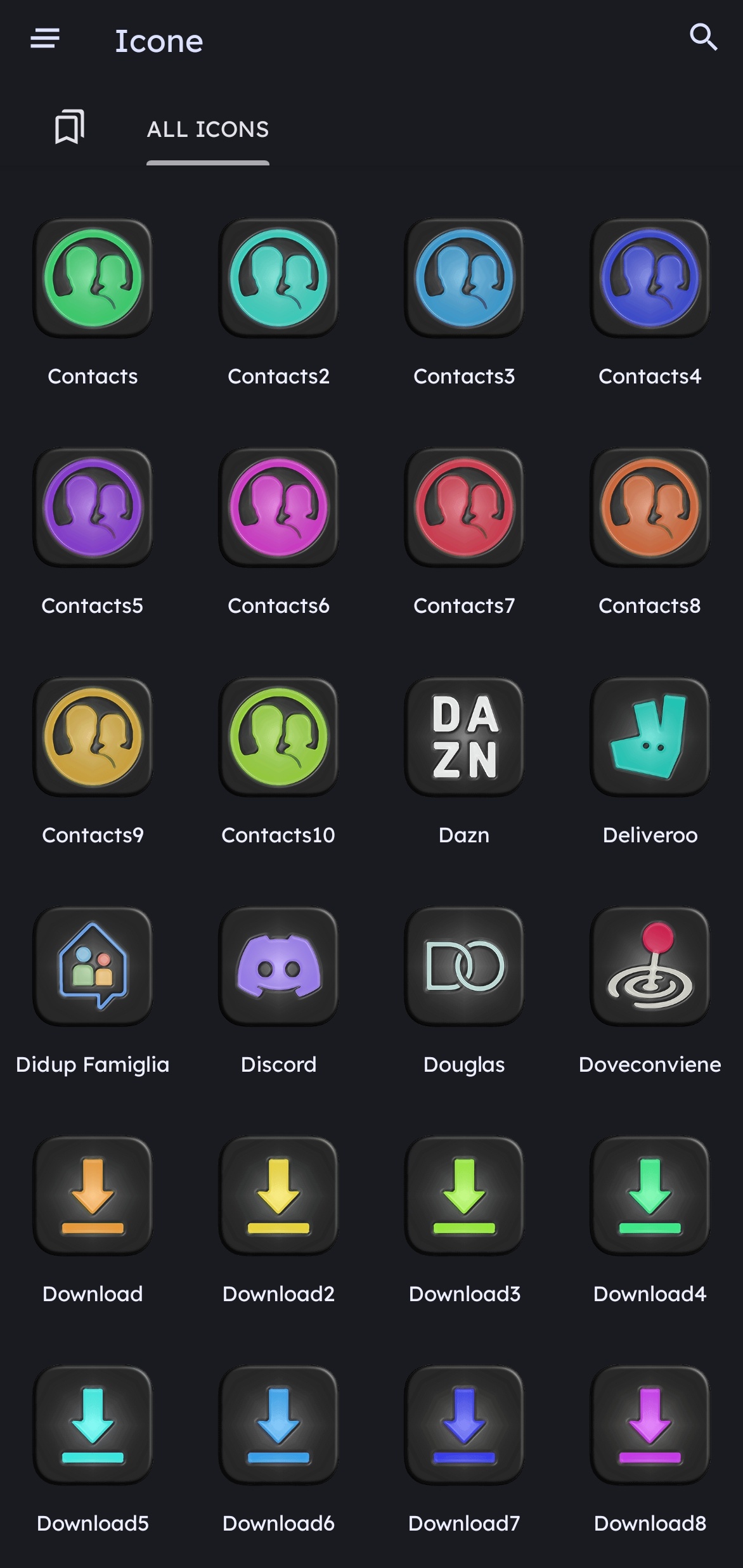Select the Didup Famiglia icon
Viewport: 743px width, 1568px height.
(93, 967)
